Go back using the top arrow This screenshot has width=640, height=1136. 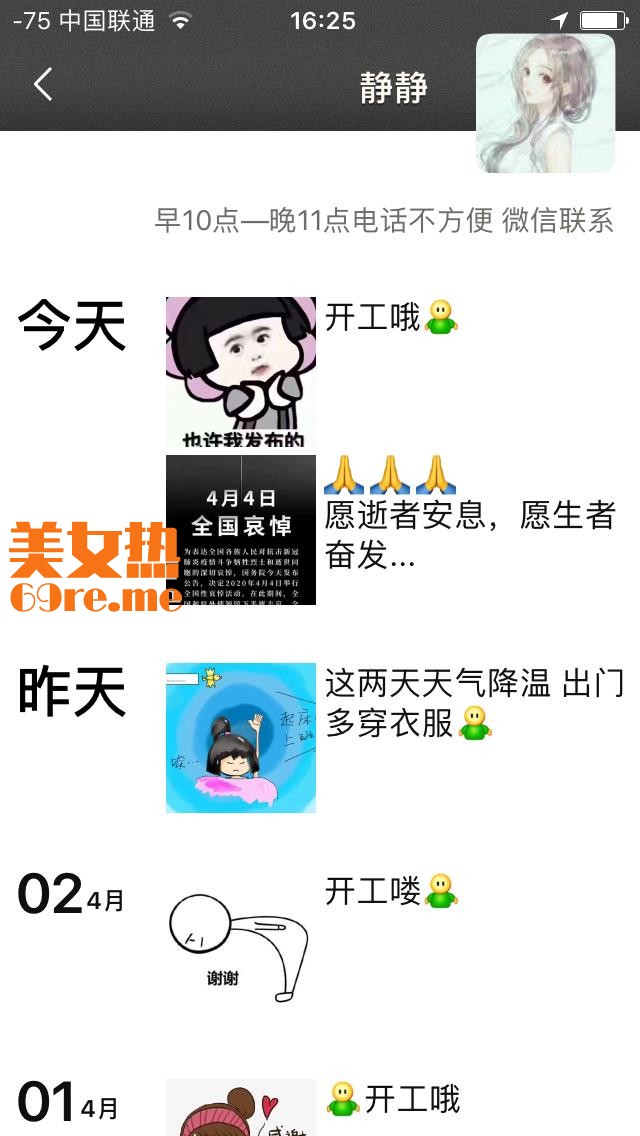click(x=43, y=85)
